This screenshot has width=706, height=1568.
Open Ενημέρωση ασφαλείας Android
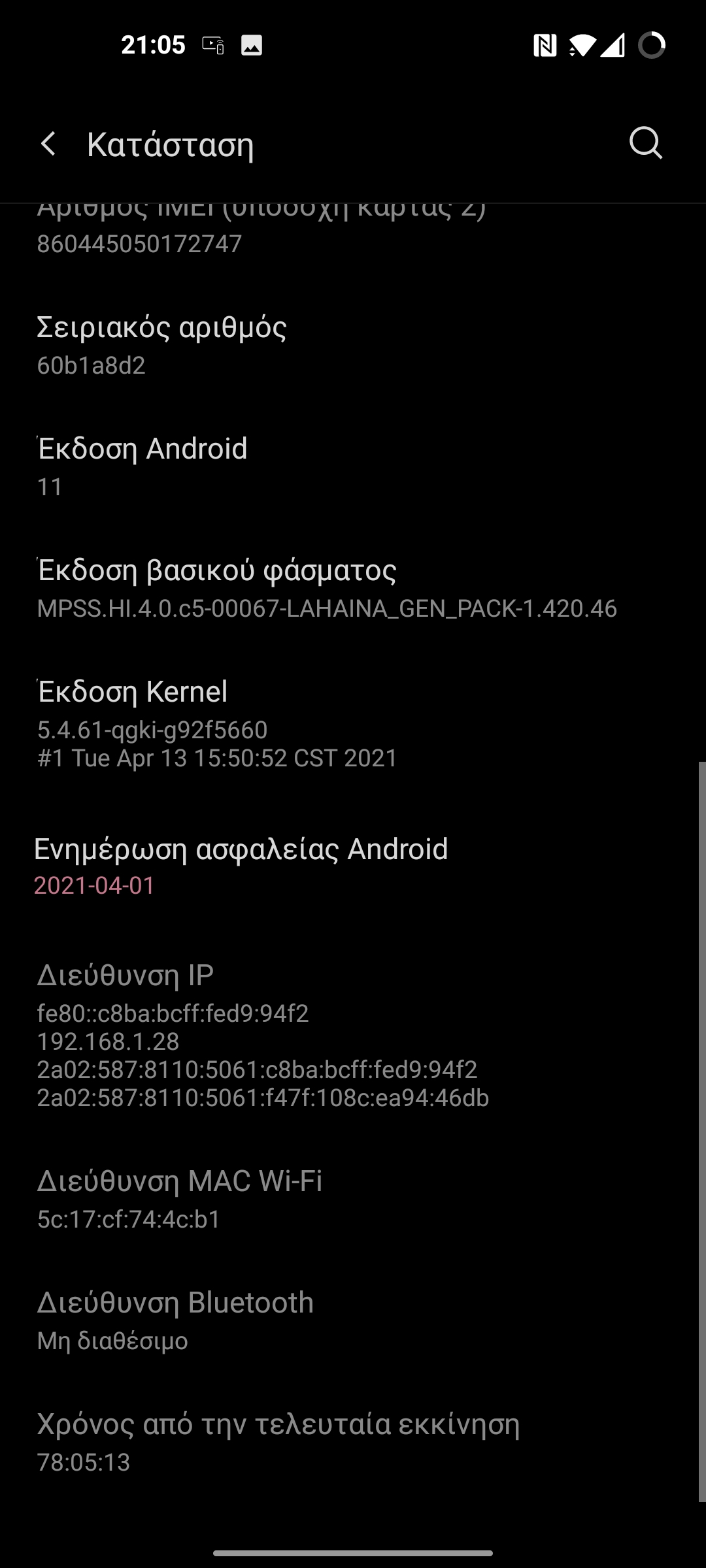[353, 866]
